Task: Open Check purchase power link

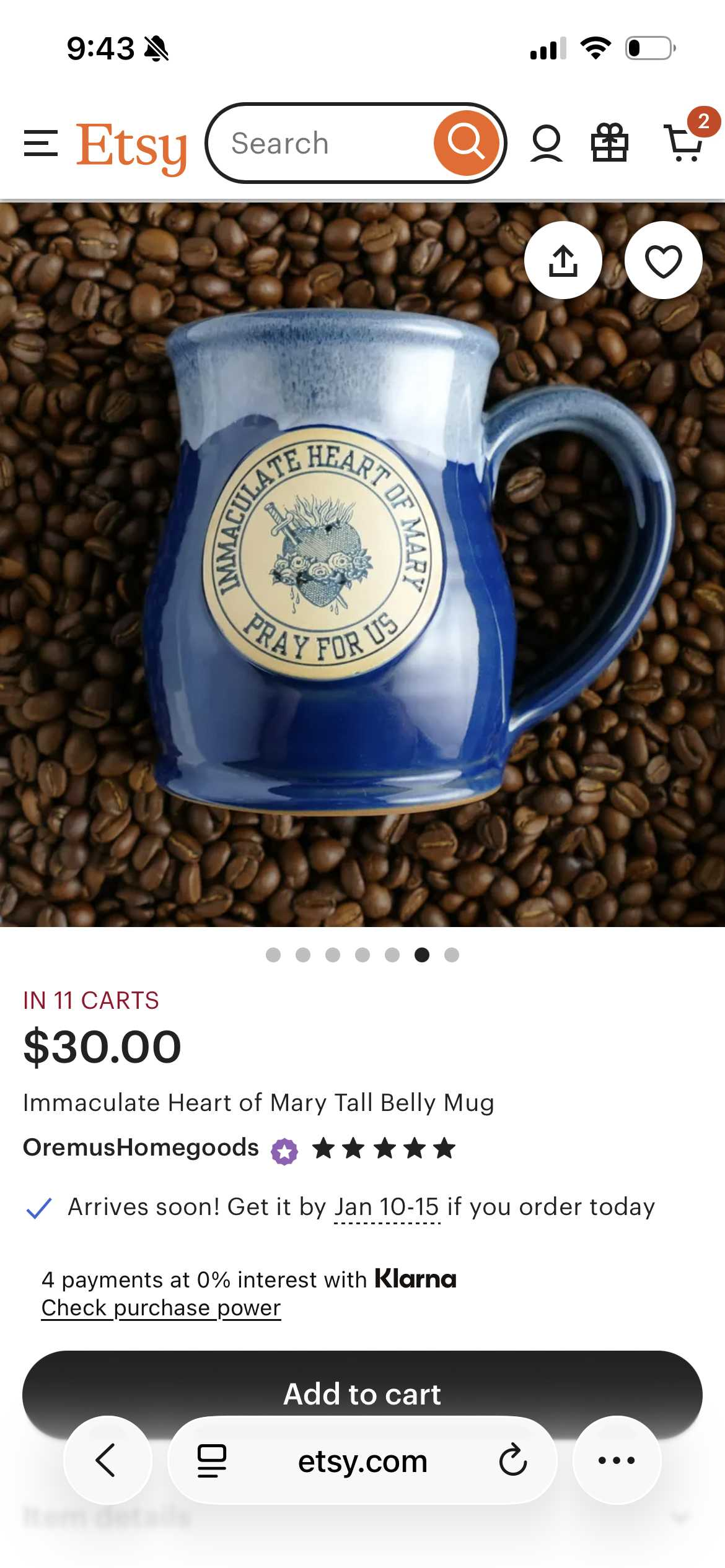Action: point(161,1307)
